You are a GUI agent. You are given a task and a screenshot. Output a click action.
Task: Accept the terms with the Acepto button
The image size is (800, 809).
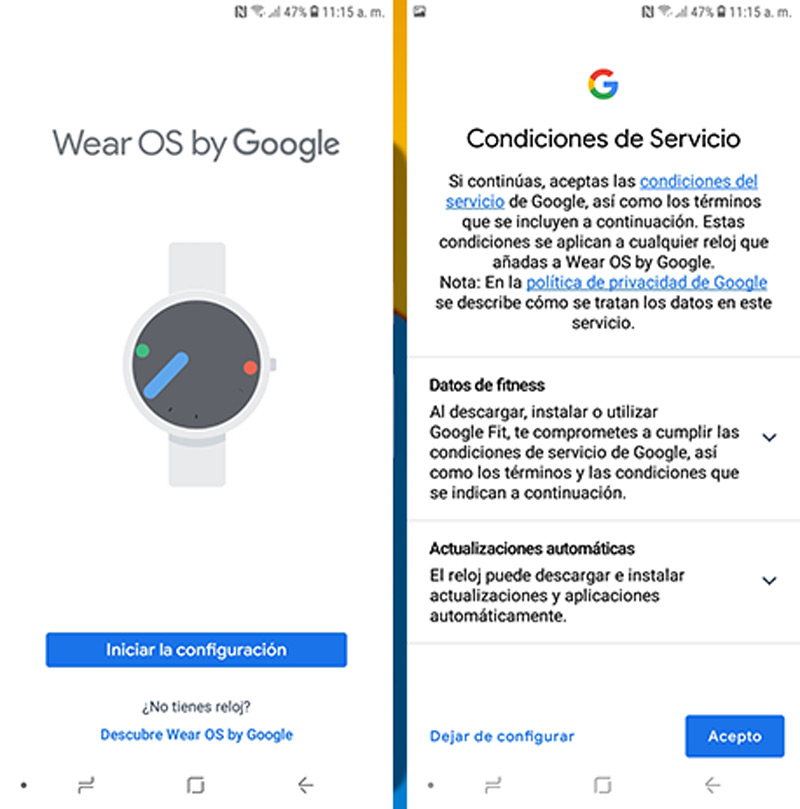734,736
